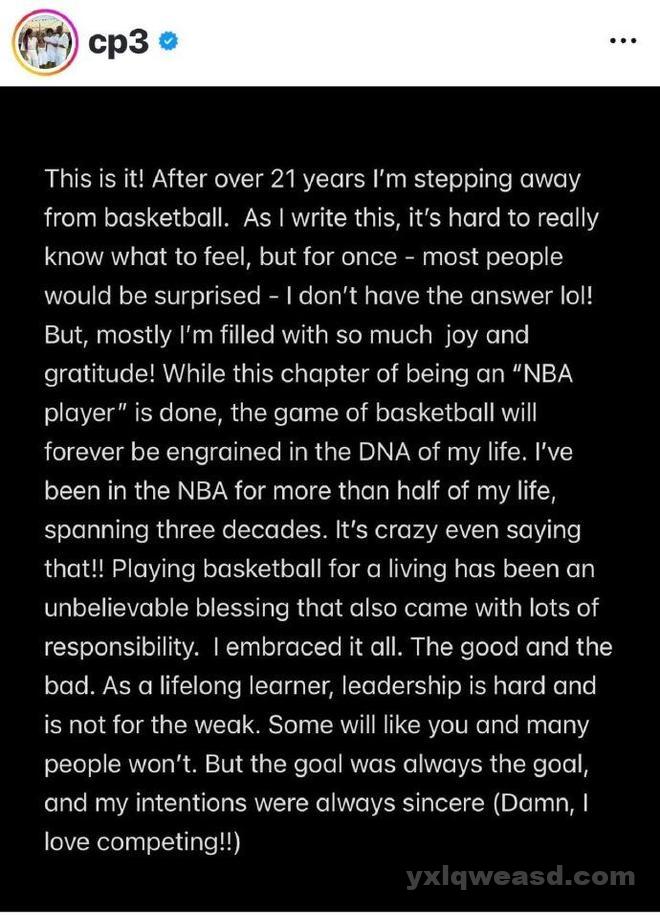
Task: Open the post's three-dot options menu
Action: click(622, 42)
